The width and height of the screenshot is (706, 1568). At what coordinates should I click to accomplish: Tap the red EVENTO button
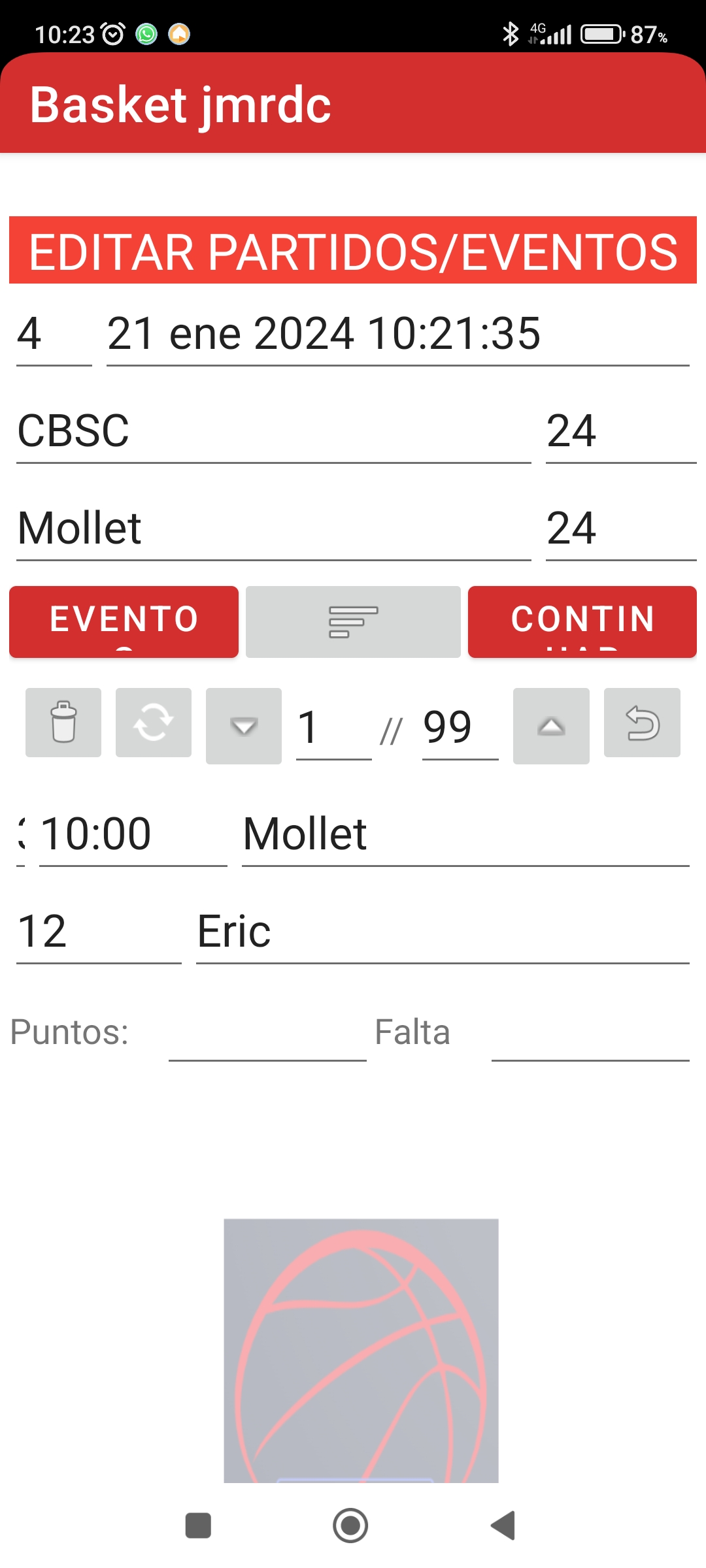[124, 621]
